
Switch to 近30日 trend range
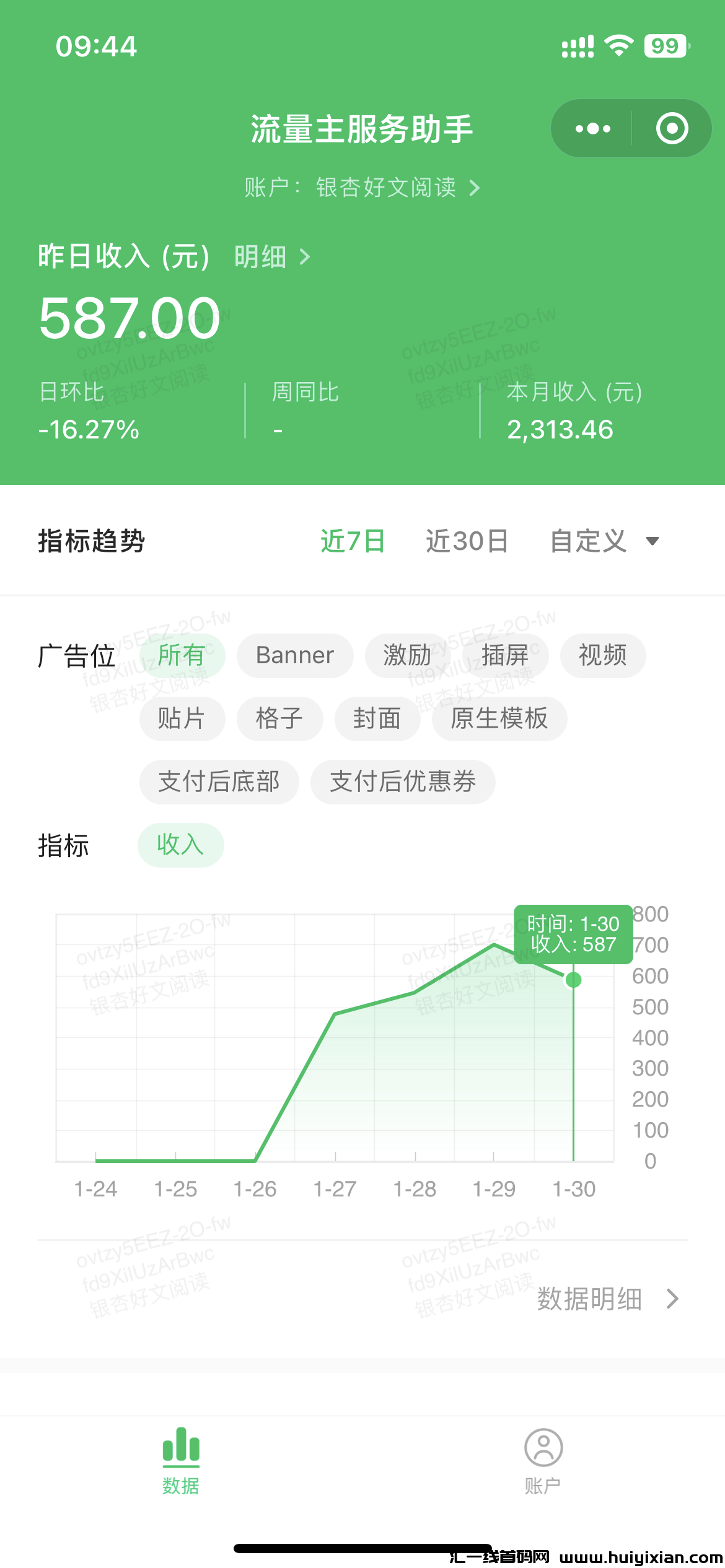[467, 541]
